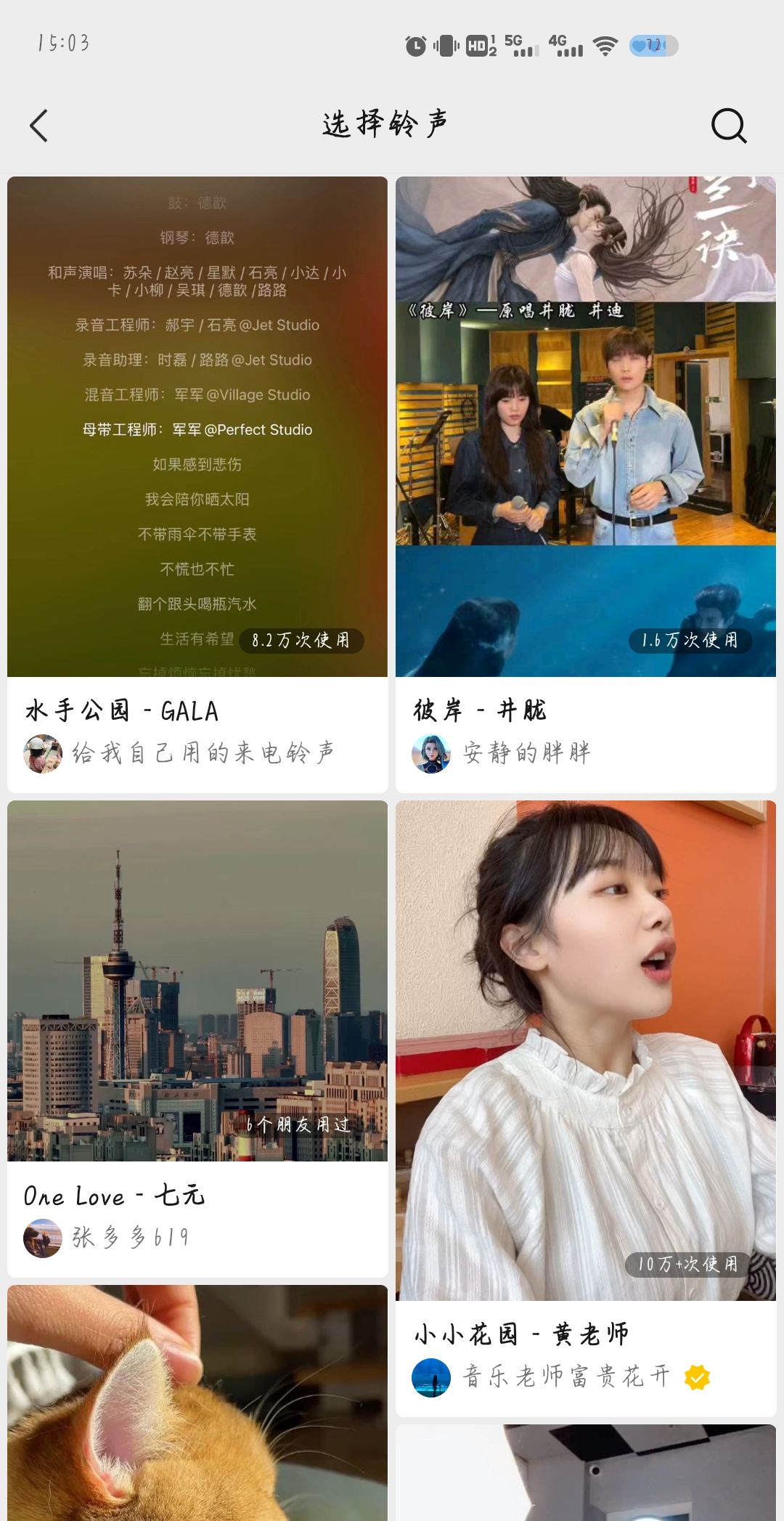Image resolution: width=784 pixels, height=1521 pixels.
Task: Tap the 1.6万次使用 usage counter
Action: coord(690,641)
